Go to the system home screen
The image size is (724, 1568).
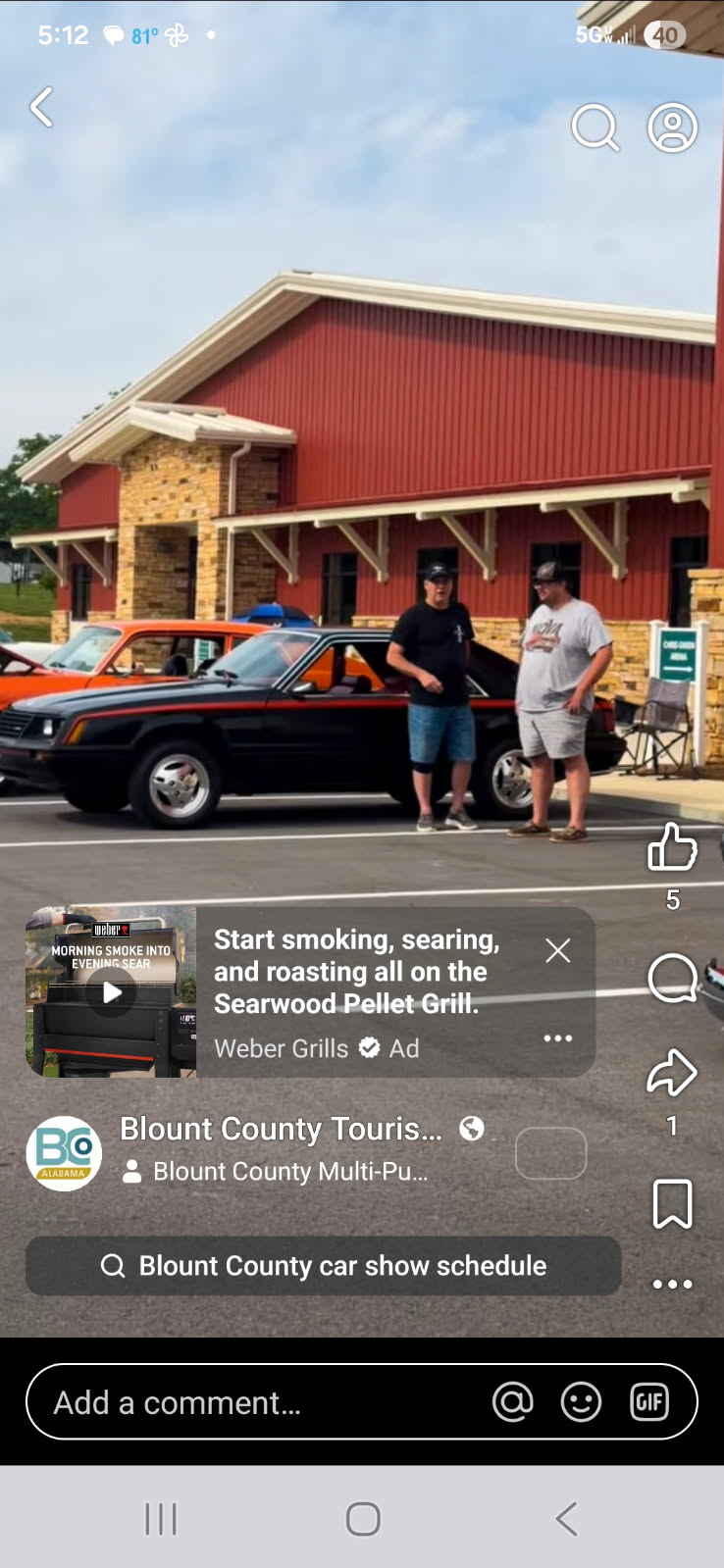[363, 1519]
